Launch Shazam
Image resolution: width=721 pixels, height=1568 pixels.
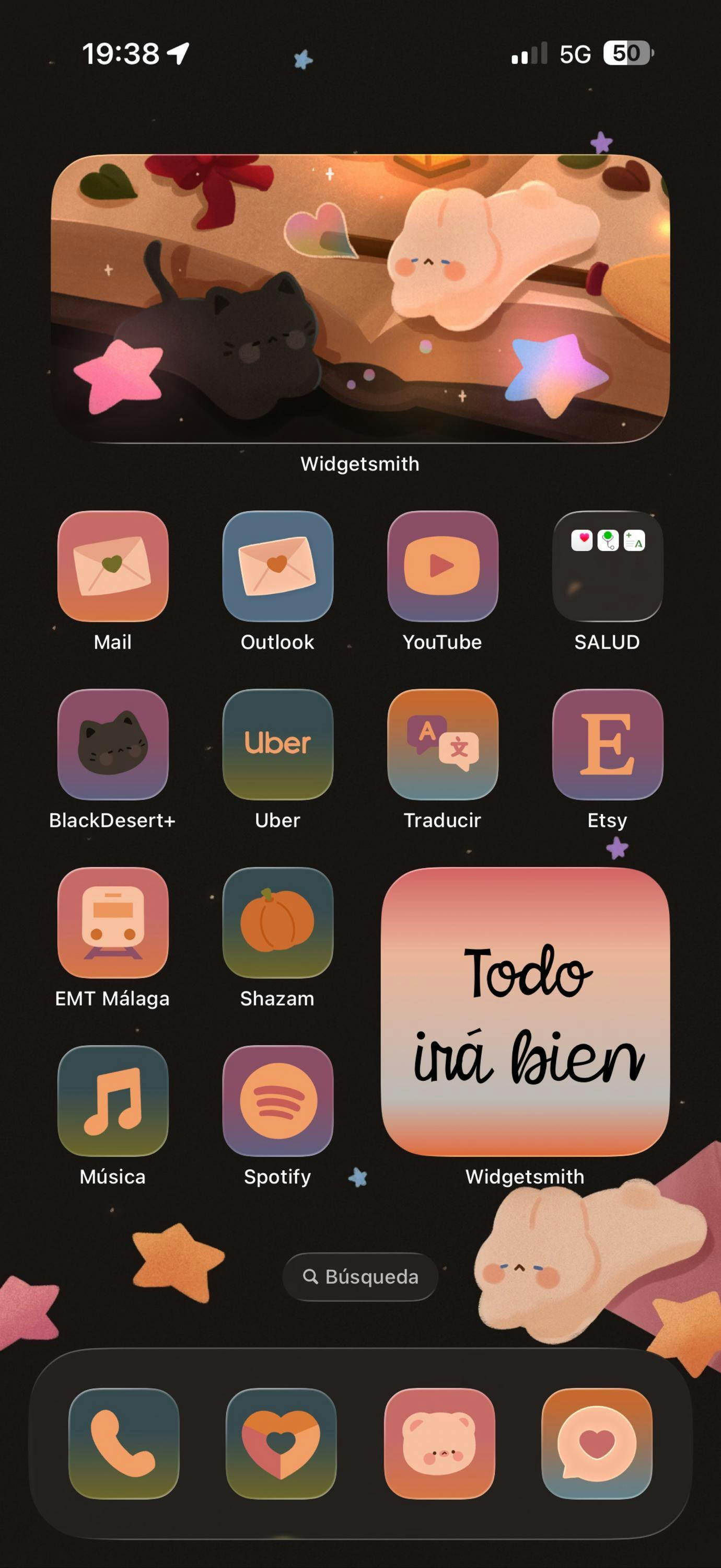[277, 922]
